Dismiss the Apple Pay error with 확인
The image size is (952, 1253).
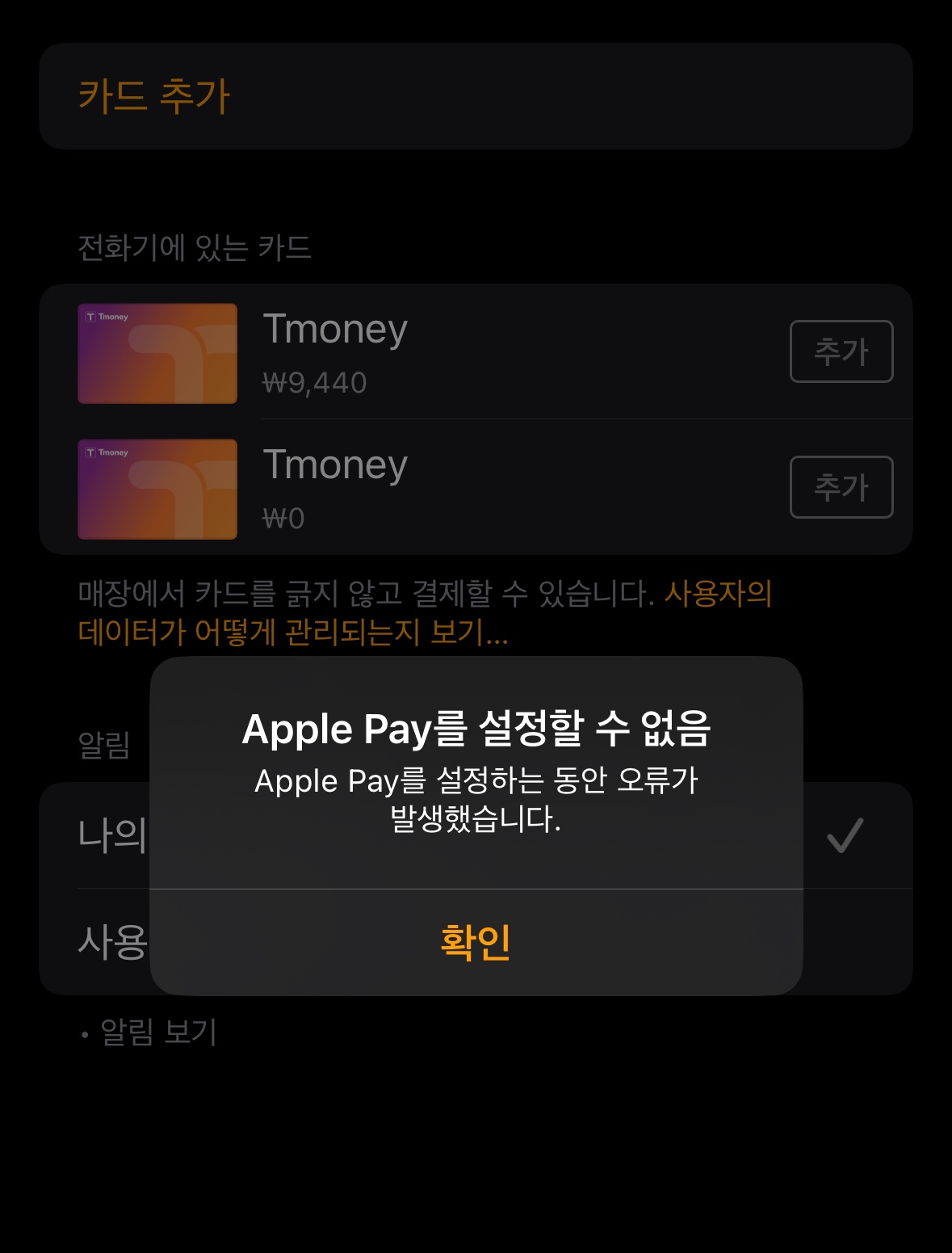[476, 942]
